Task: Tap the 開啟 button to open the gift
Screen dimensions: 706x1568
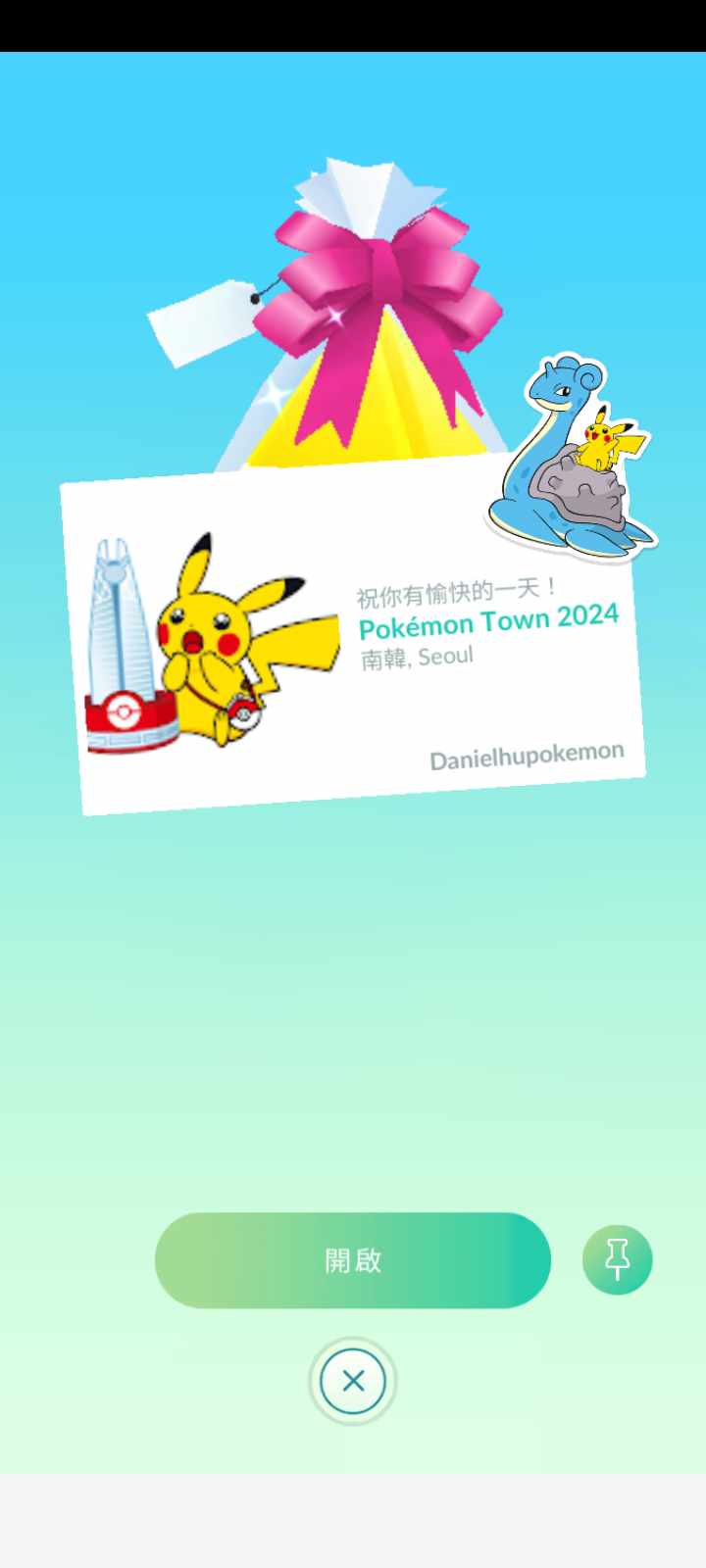Action: pyautogui.click(x=352, y=1260)
